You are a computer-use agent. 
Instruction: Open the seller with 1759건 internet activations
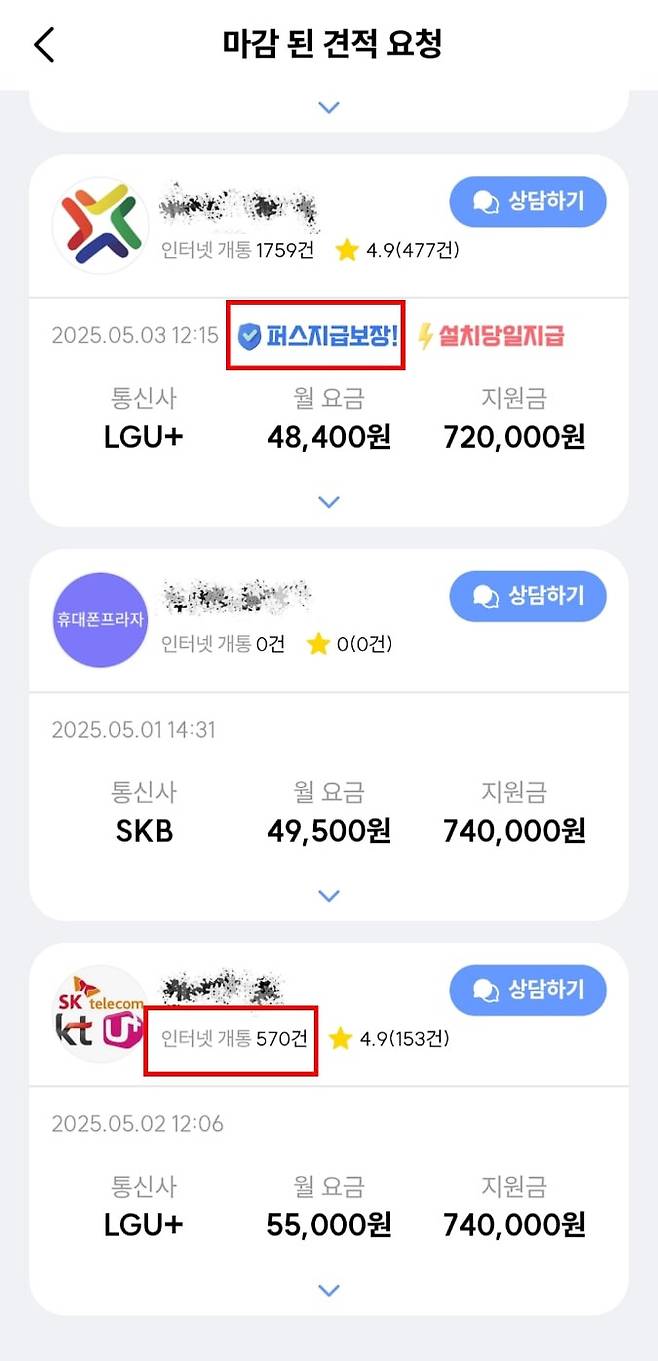coord(100,225)
